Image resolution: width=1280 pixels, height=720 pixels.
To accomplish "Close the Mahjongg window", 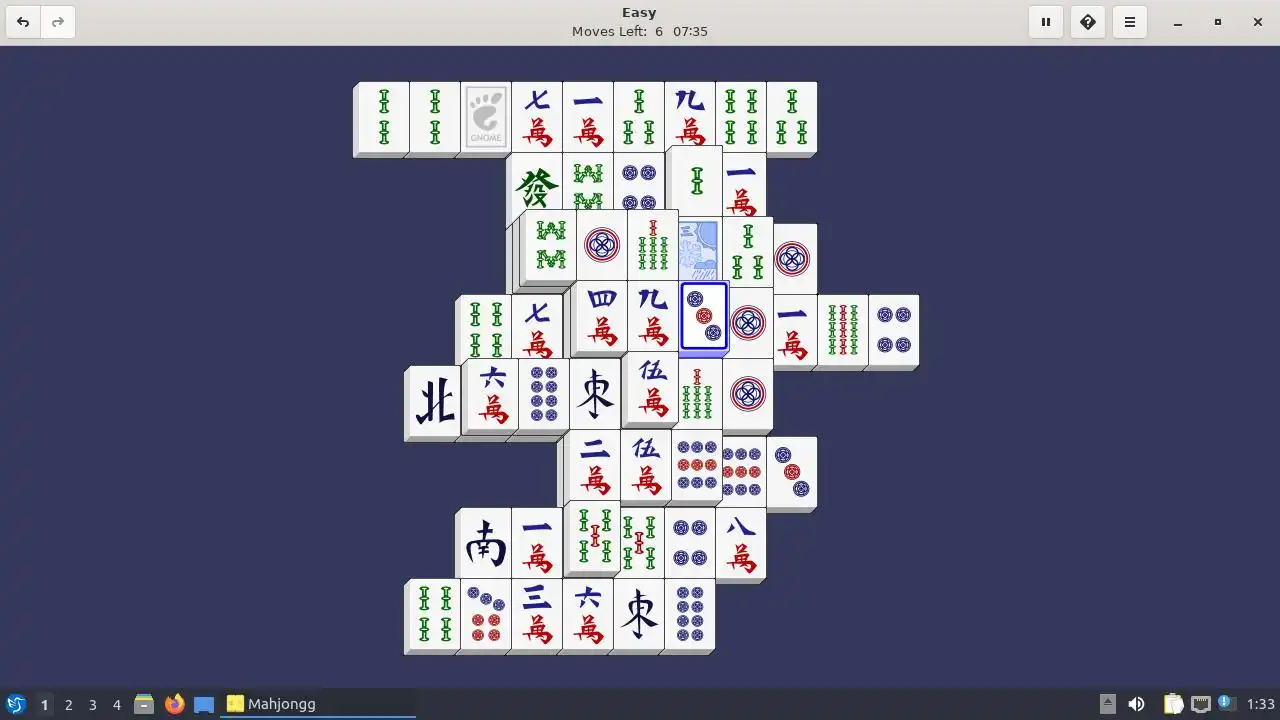I will click(x=1258, y=22).
